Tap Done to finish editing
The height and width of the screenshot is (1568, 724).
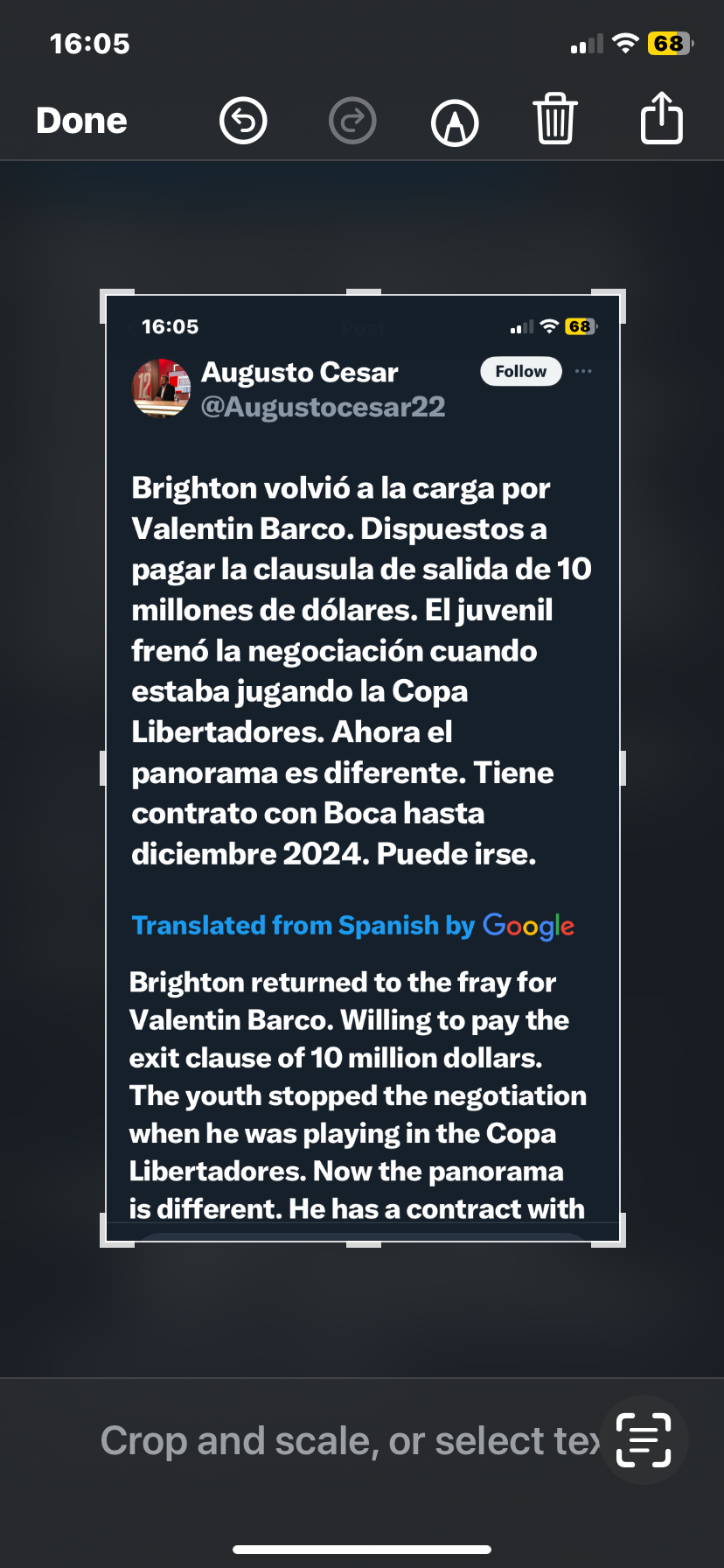click(81, 121)
